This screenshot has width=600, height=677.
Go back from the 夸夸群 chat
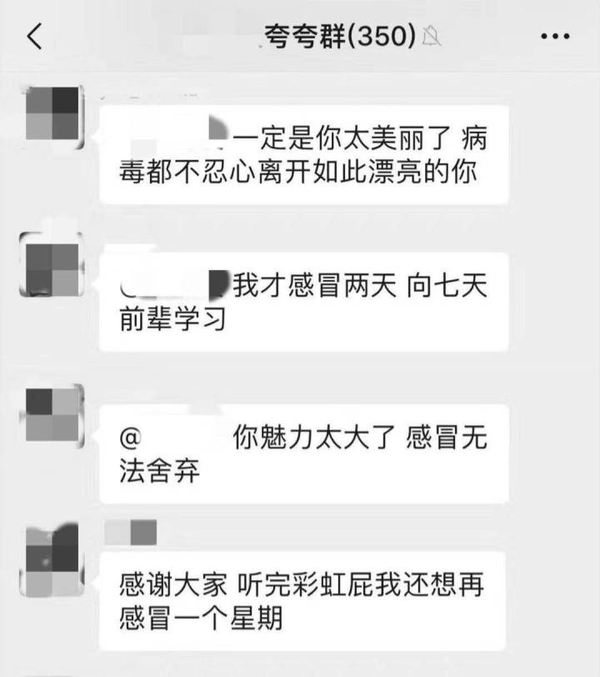click(x=35, y=37)
